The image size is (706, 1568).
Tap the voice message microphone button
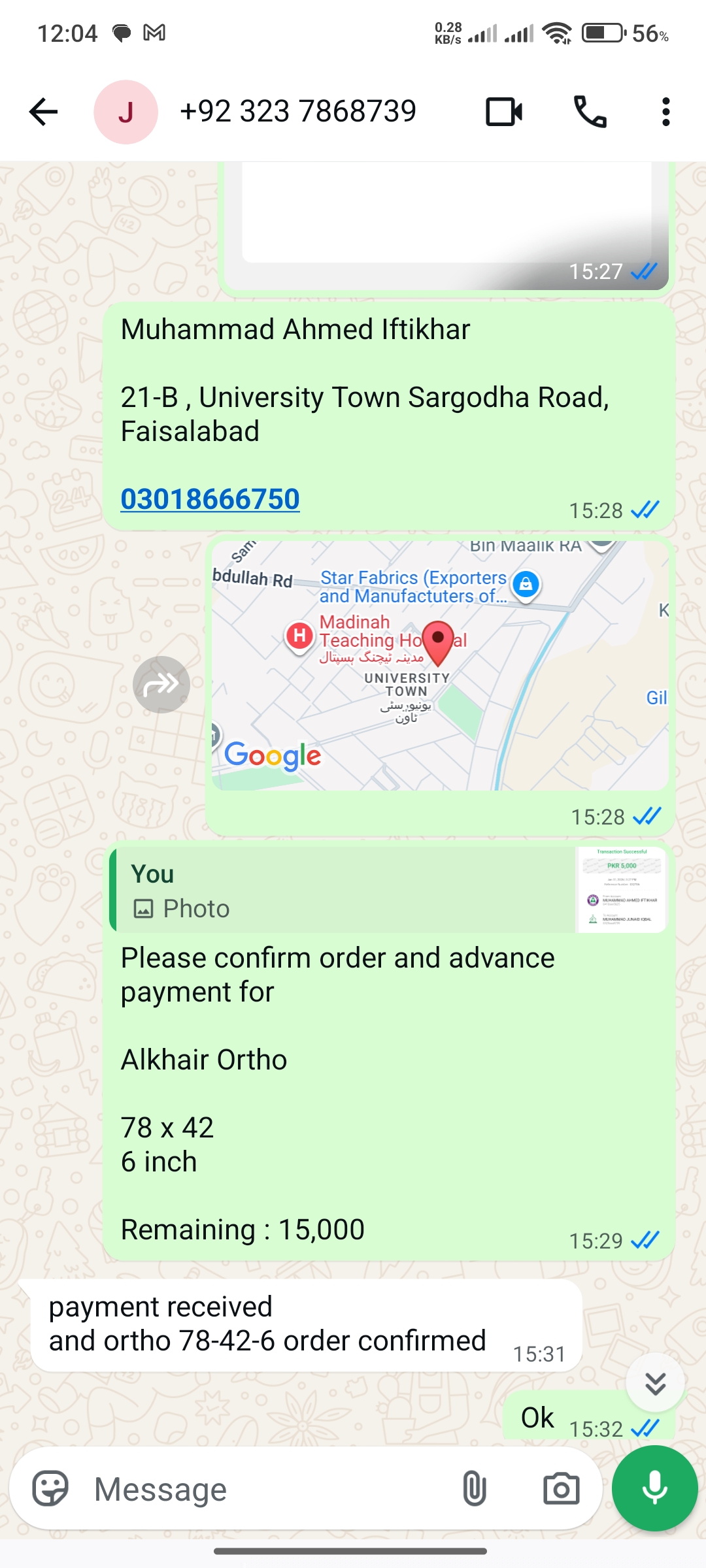[654, 1488]
